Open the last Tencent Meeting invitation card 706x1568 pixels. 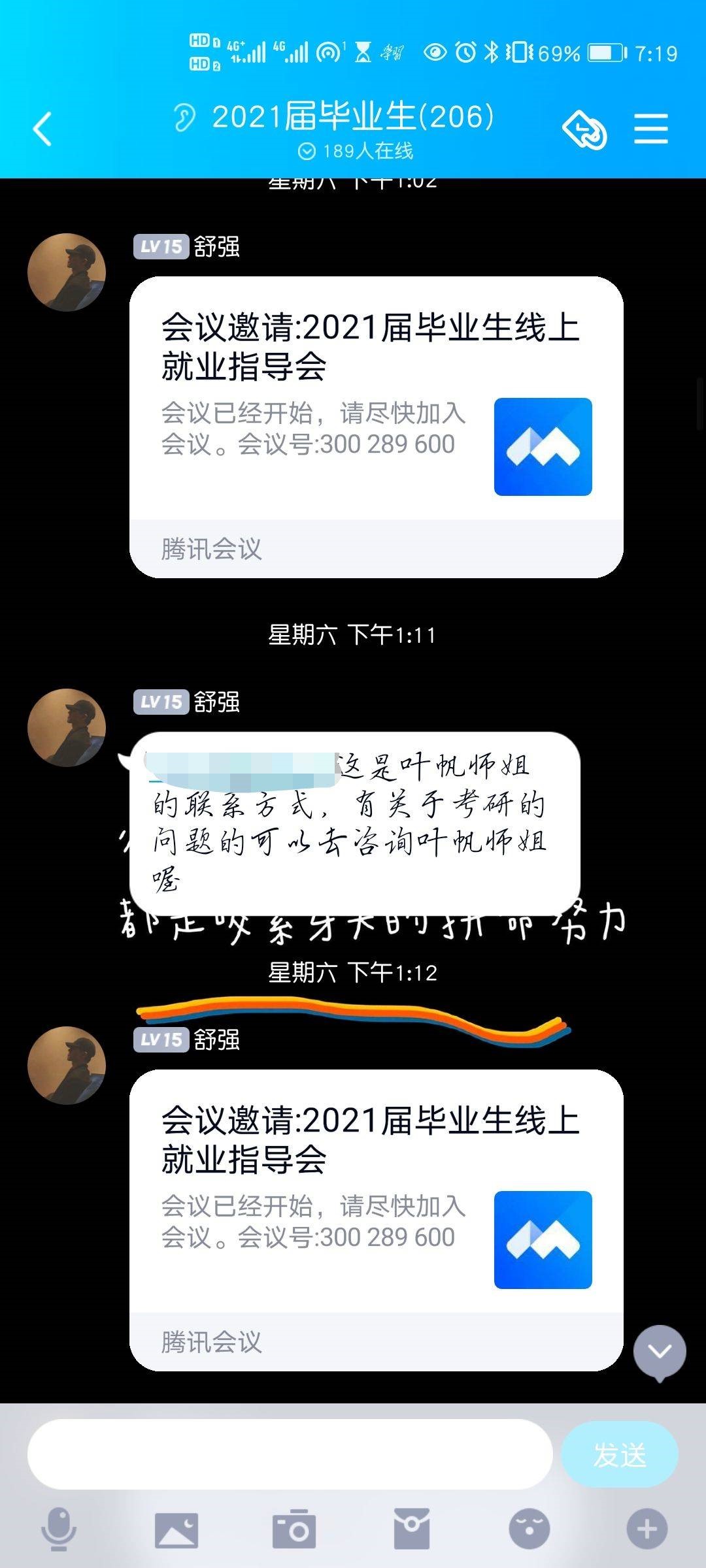376,1219
